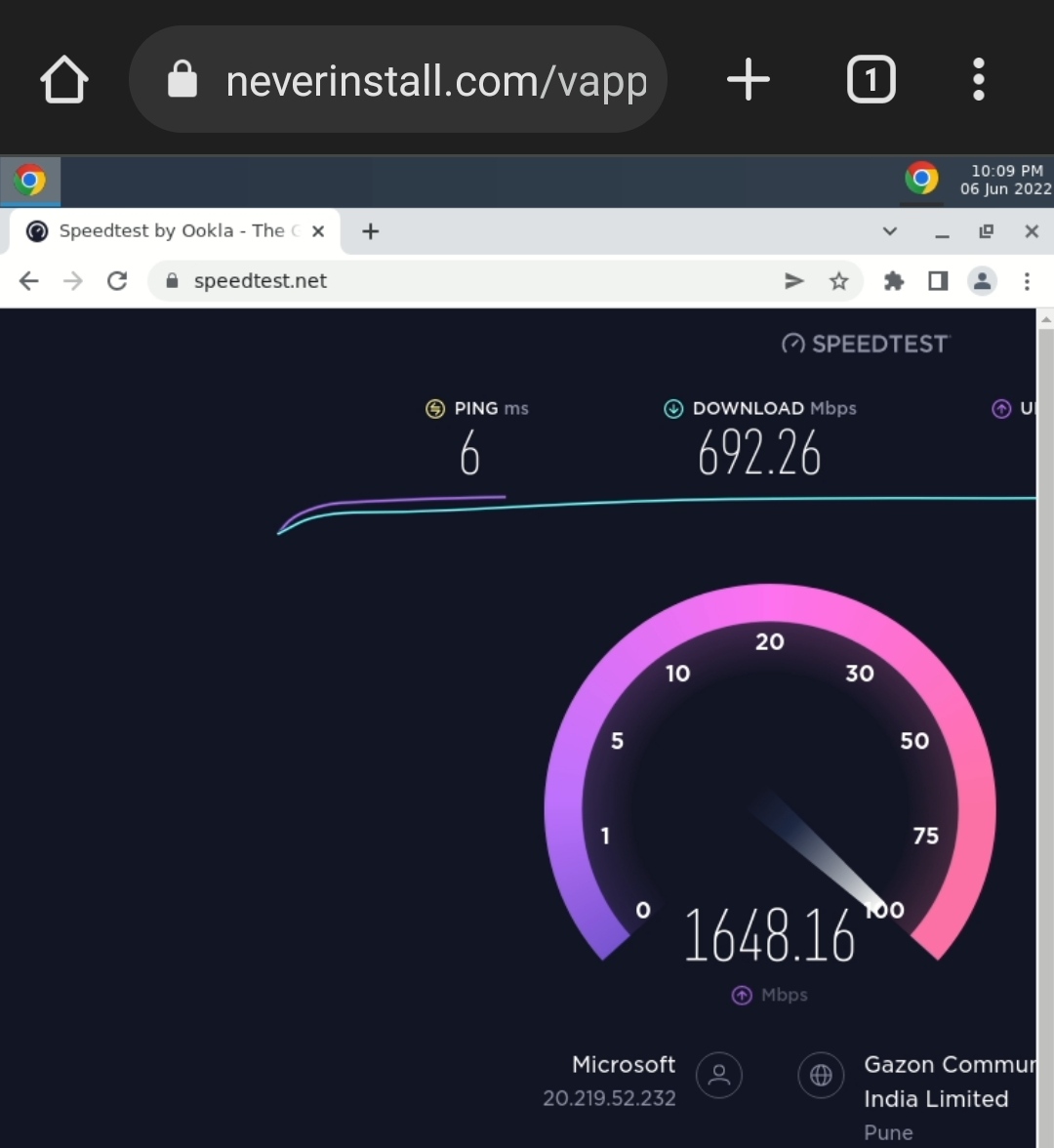The height and width of the screenshot is (1148, 1054).
Task: Close the Speedtest by Ookla tab
Action: [x=318, y=231]
